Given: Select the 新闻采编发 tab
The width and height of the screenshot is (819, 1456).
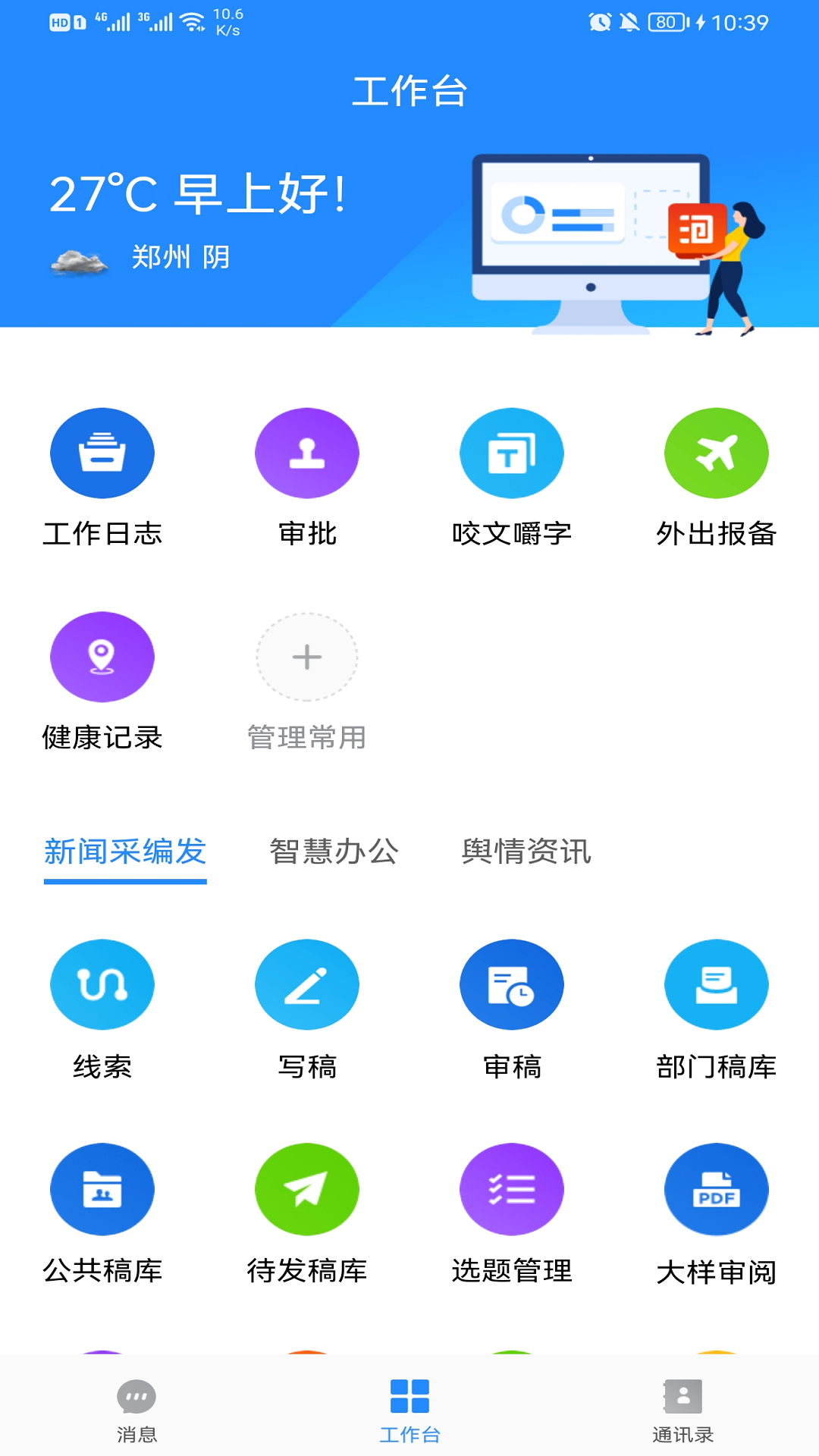Looking at the screenshot, I should pyautogui.click(x=125, y=852).
